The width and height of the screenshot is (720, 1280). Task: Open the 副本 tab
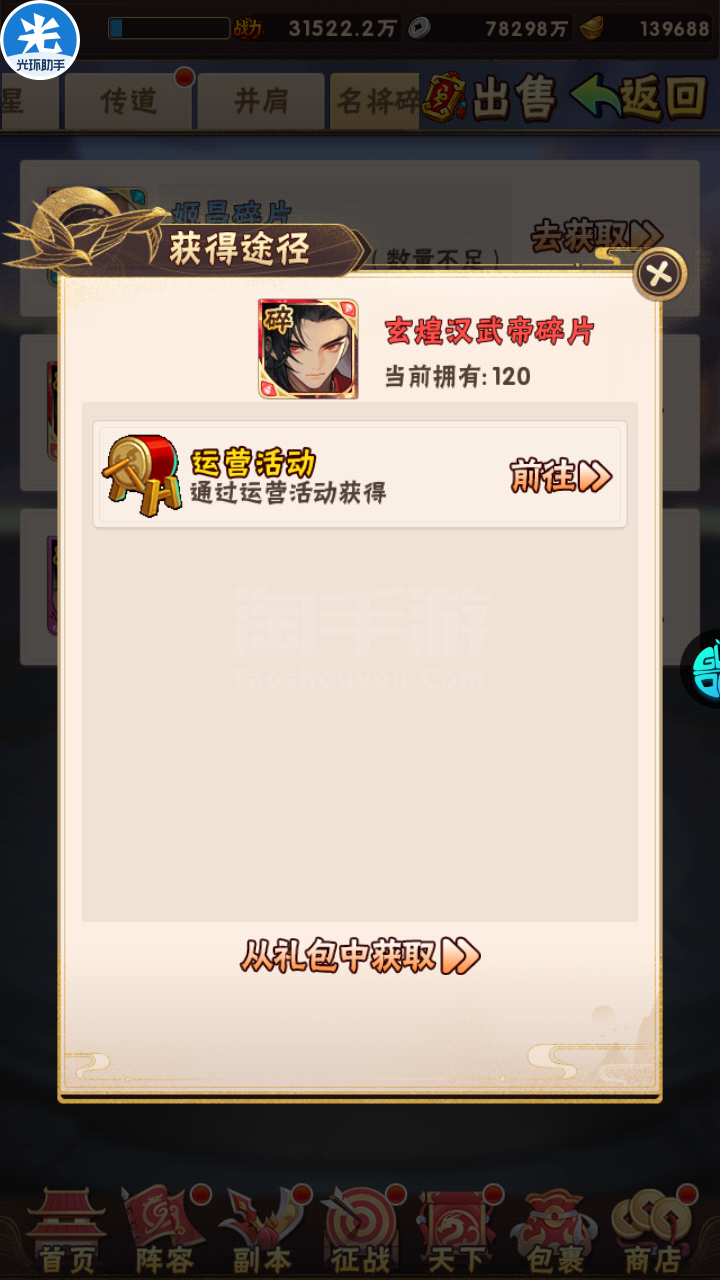(262, 1231)
